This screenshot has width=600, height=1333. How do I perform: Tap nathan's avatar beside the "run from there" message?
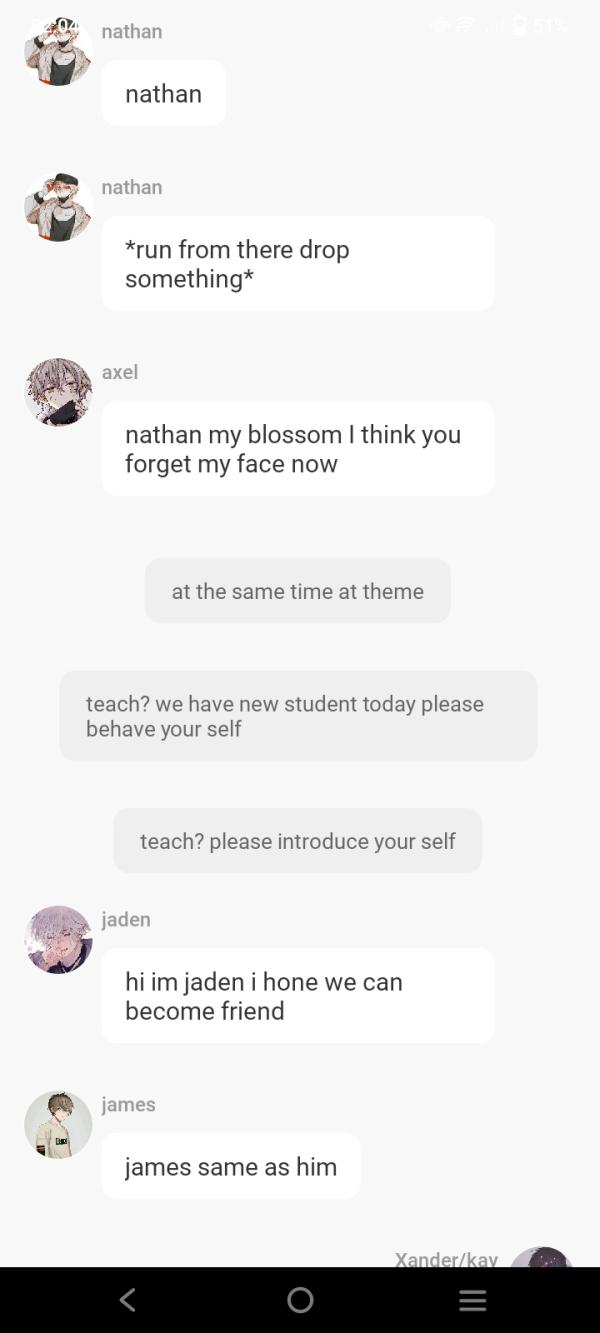58,207
